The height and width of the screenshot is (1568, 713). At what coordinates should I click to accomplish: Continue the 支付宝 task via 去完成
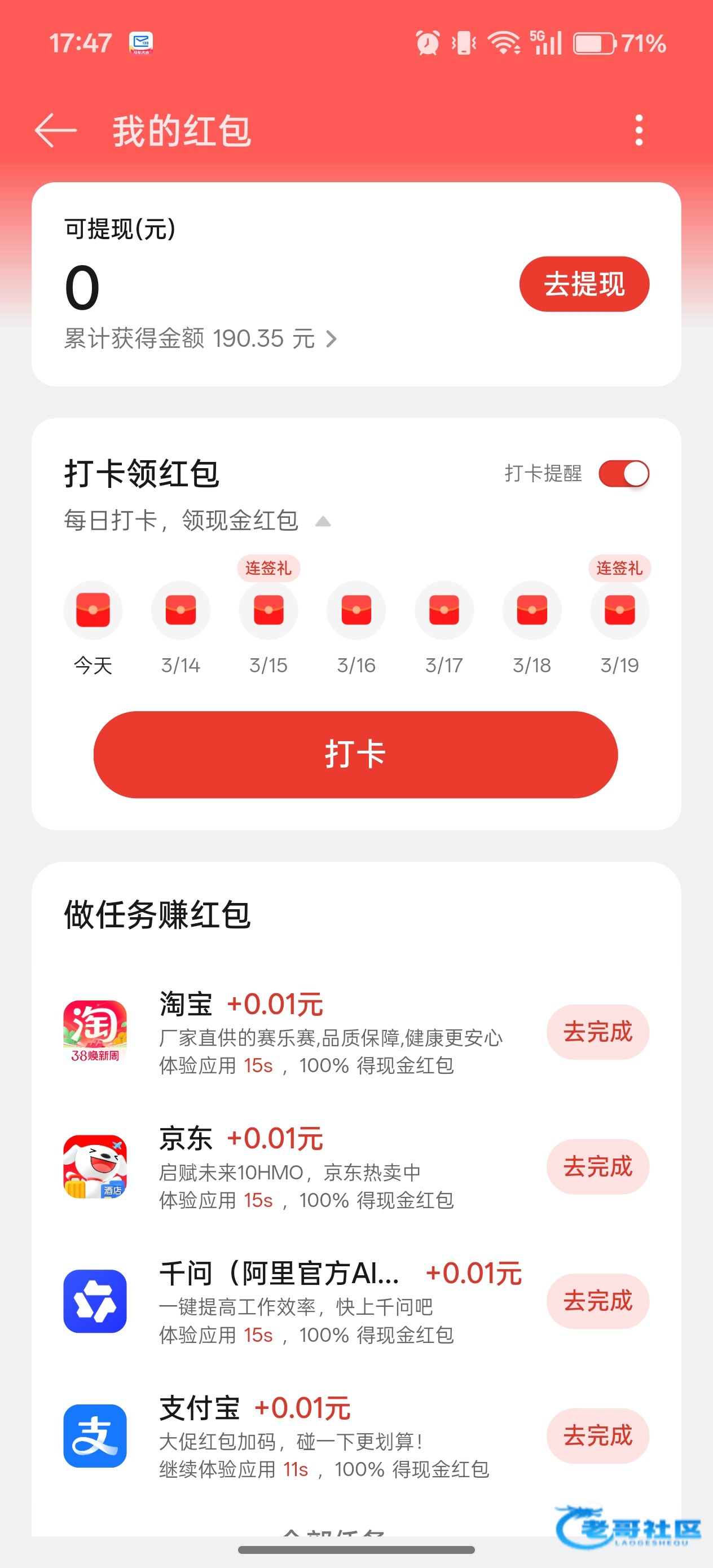pos(597,1435)
